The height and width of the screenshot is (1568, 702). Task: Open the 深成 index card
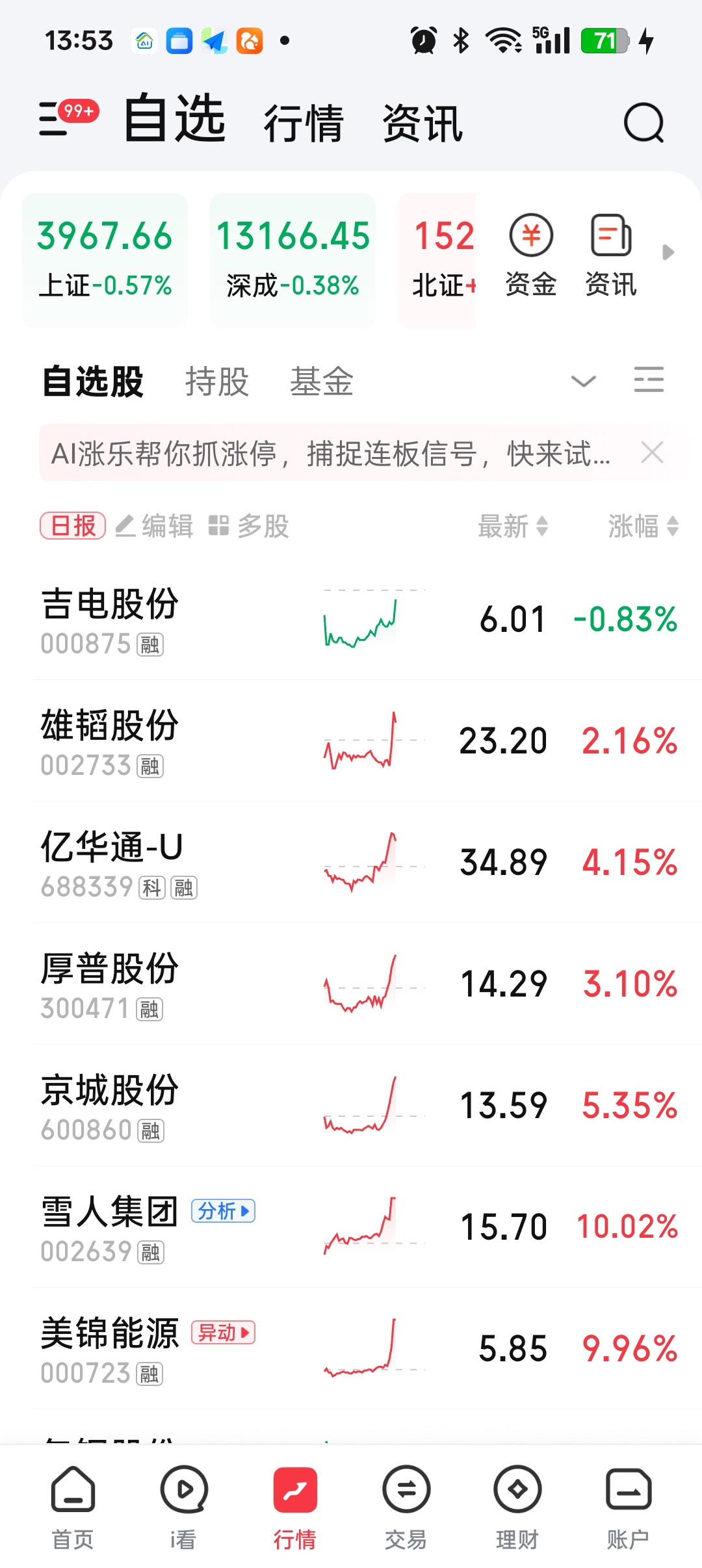point(292,260)
